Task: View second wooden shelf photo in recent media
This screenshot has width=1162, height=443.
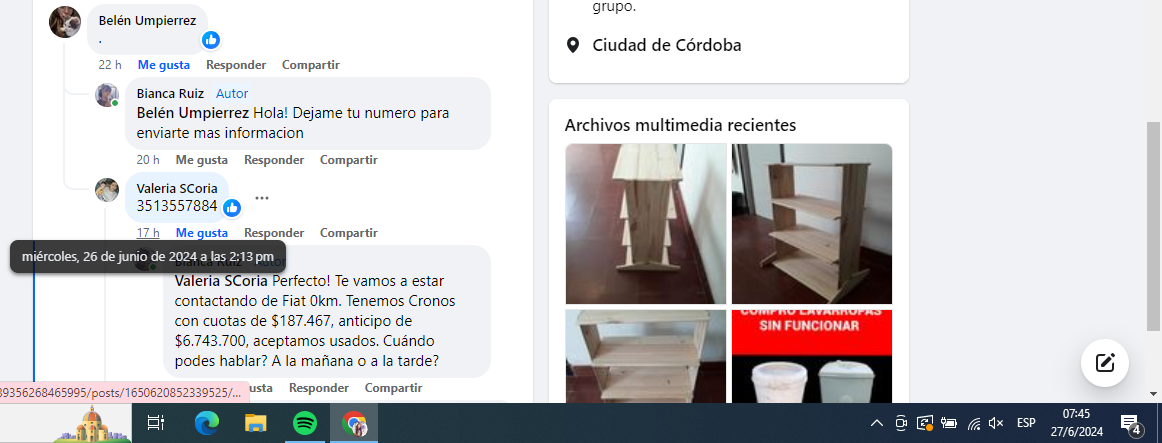Action: click(811, 223)
